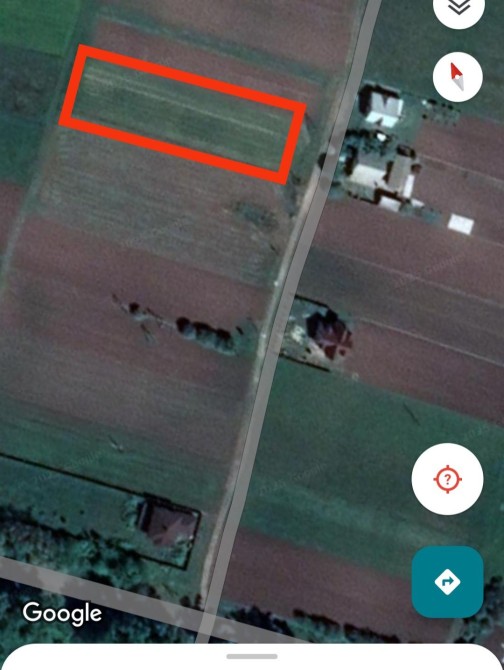
Task: Start directions with the turn-arrow button
Action: pyautogui.click(x=447, y=582)
